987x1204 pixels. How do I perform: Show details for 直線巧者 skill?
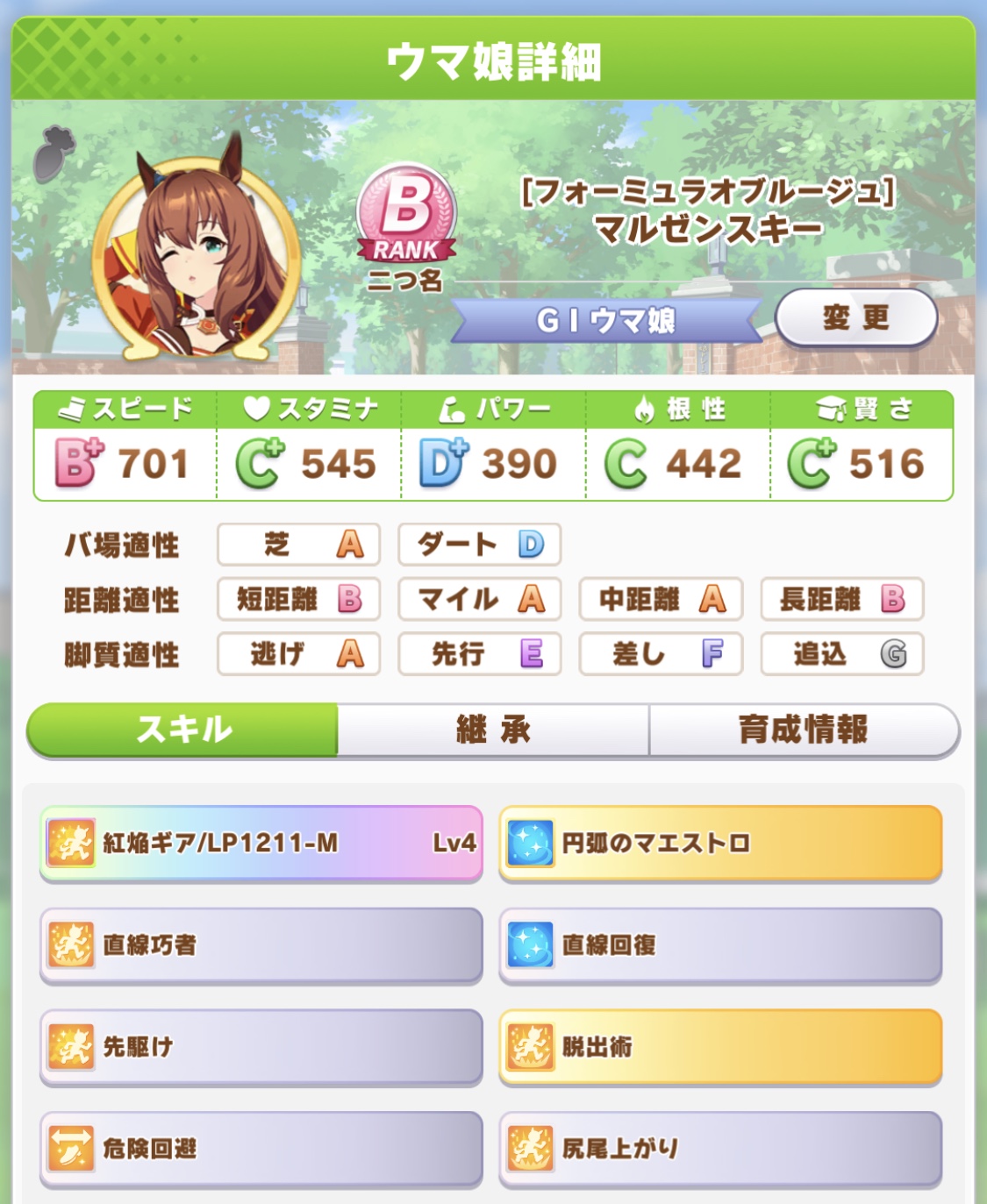click(261, 944)
